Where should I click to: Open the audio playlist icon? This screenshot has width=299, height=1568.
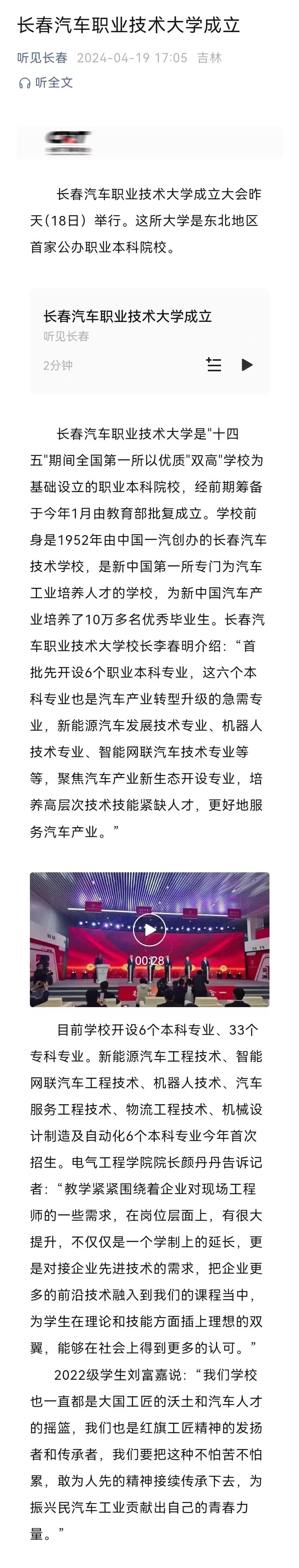pyautogui.click(x=213, y=364)
